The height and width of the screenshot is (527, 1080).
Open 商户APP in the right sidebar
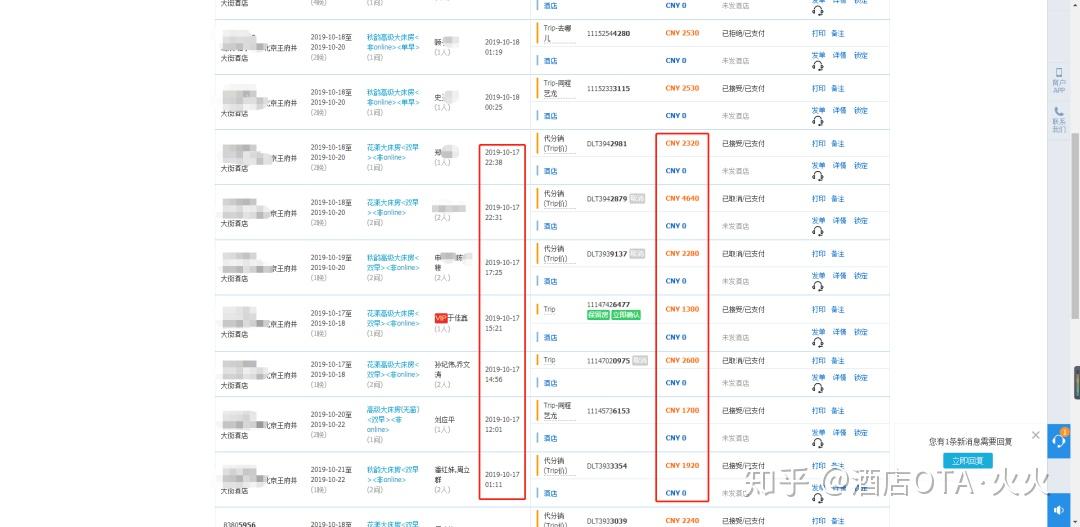(1059, 80)
